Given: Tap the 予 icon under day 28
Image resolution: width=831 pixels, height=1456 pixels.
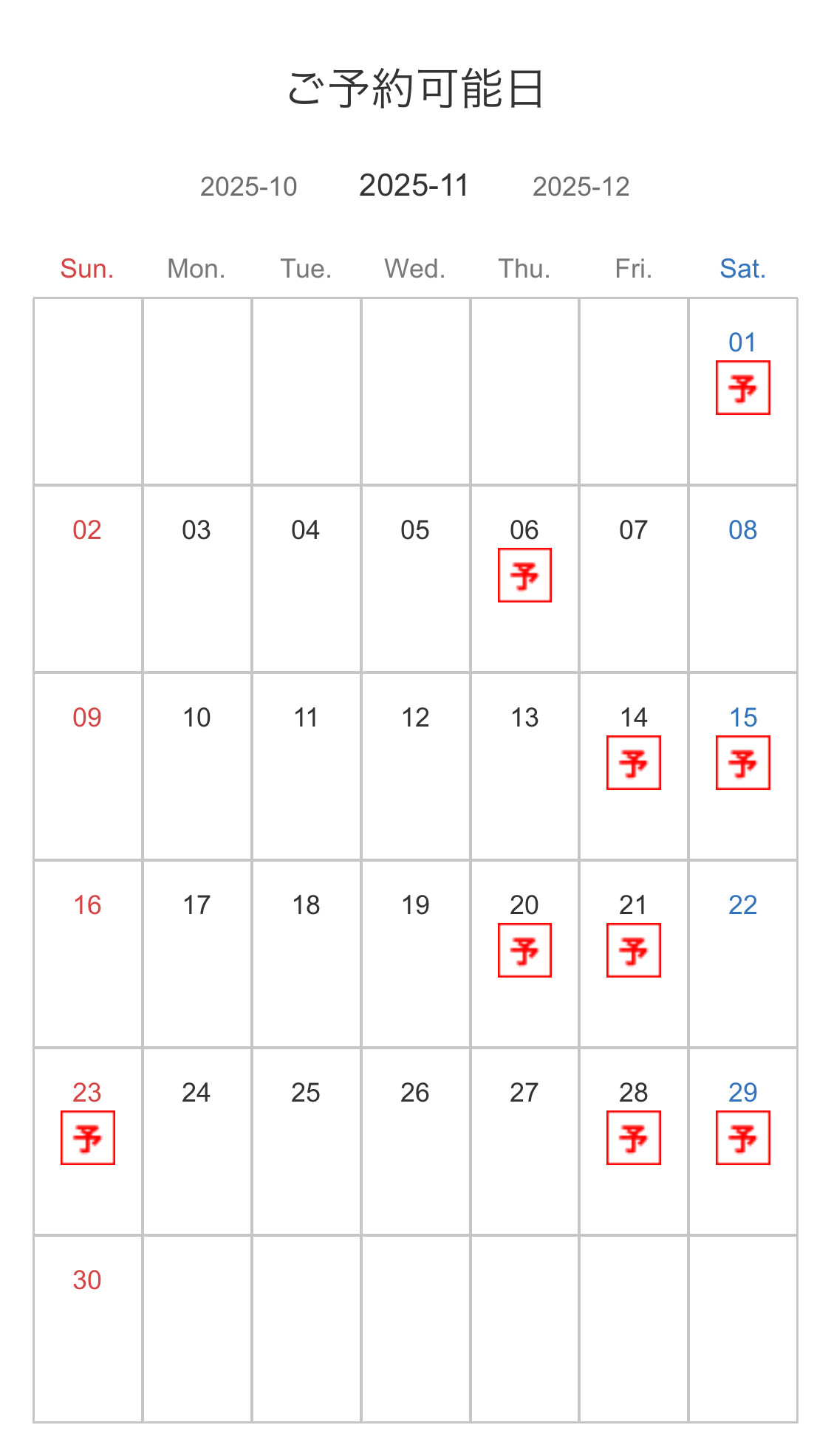Looking at the screenshot, I should click(x=633, y=1138).
